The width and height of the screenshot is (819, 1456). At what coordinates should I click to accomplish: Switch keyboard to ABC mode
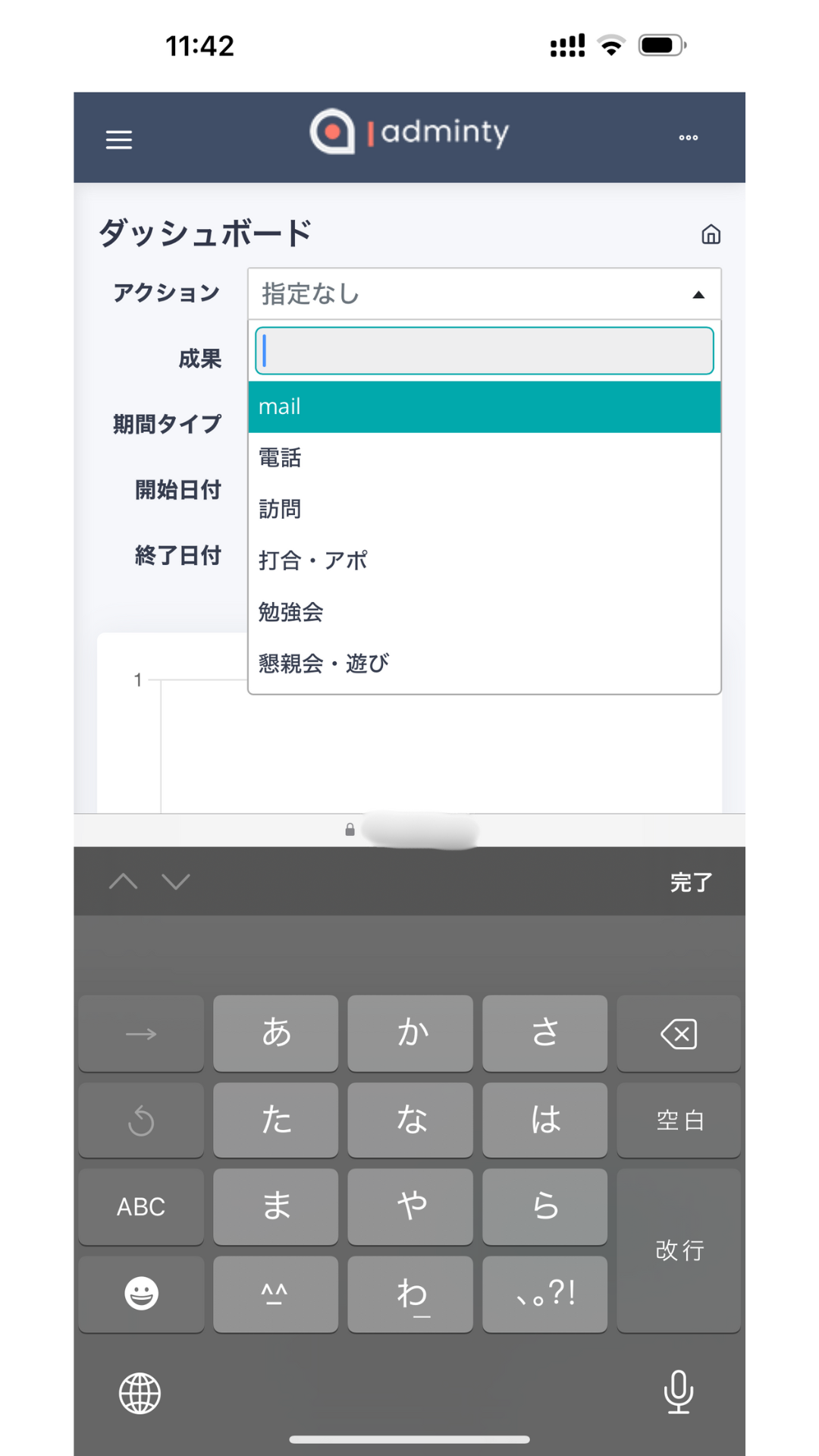[141, 1207]
